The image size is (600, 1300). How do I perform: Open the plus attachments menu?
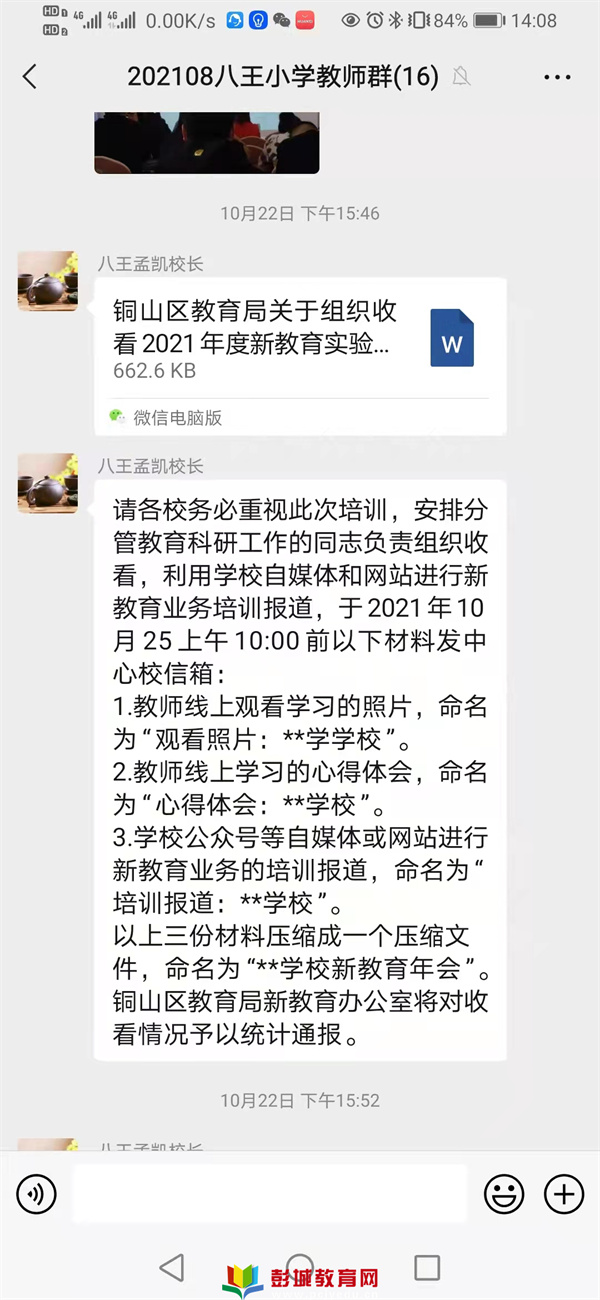563,1193
